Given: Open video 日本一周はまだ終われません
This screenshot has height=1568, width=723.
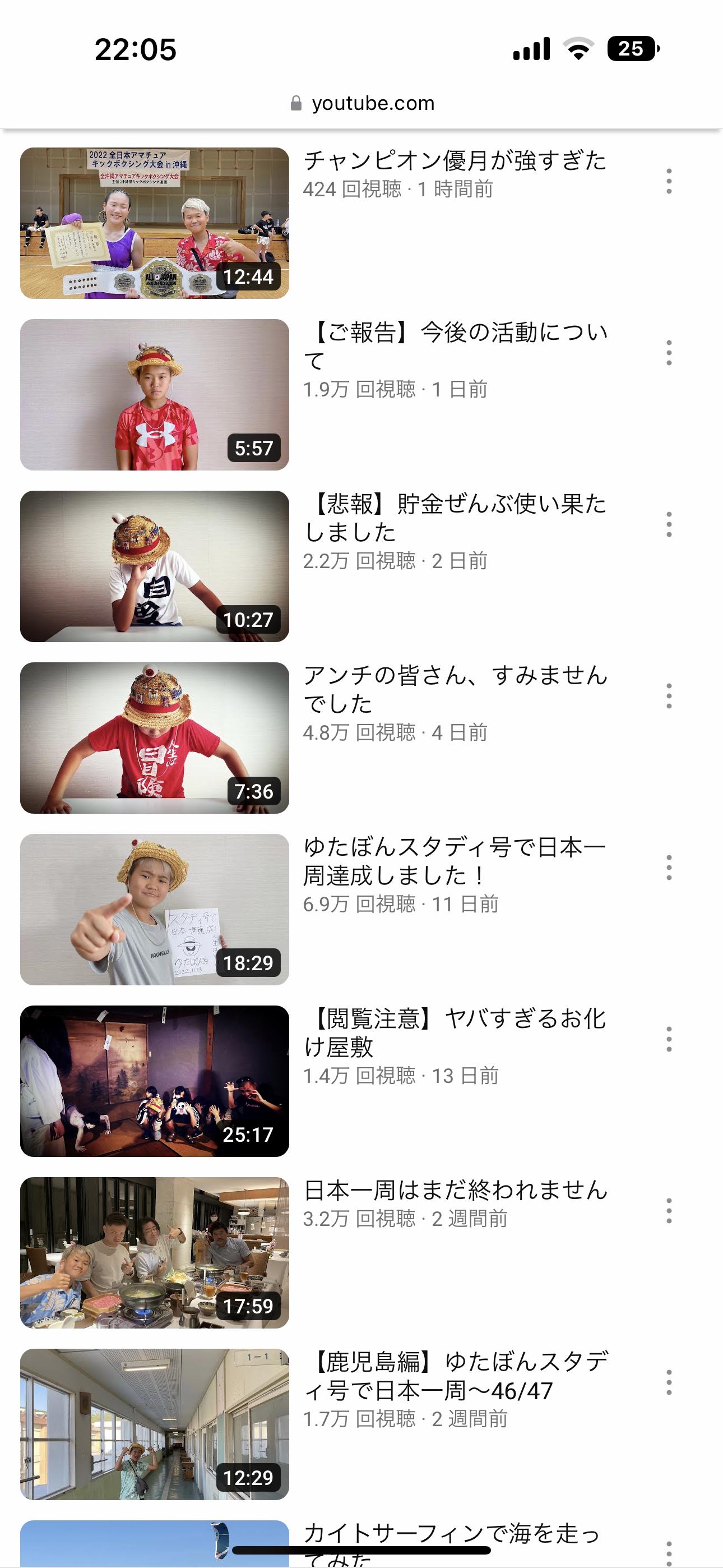Looking at the screenshot, I should [155, 1253].
